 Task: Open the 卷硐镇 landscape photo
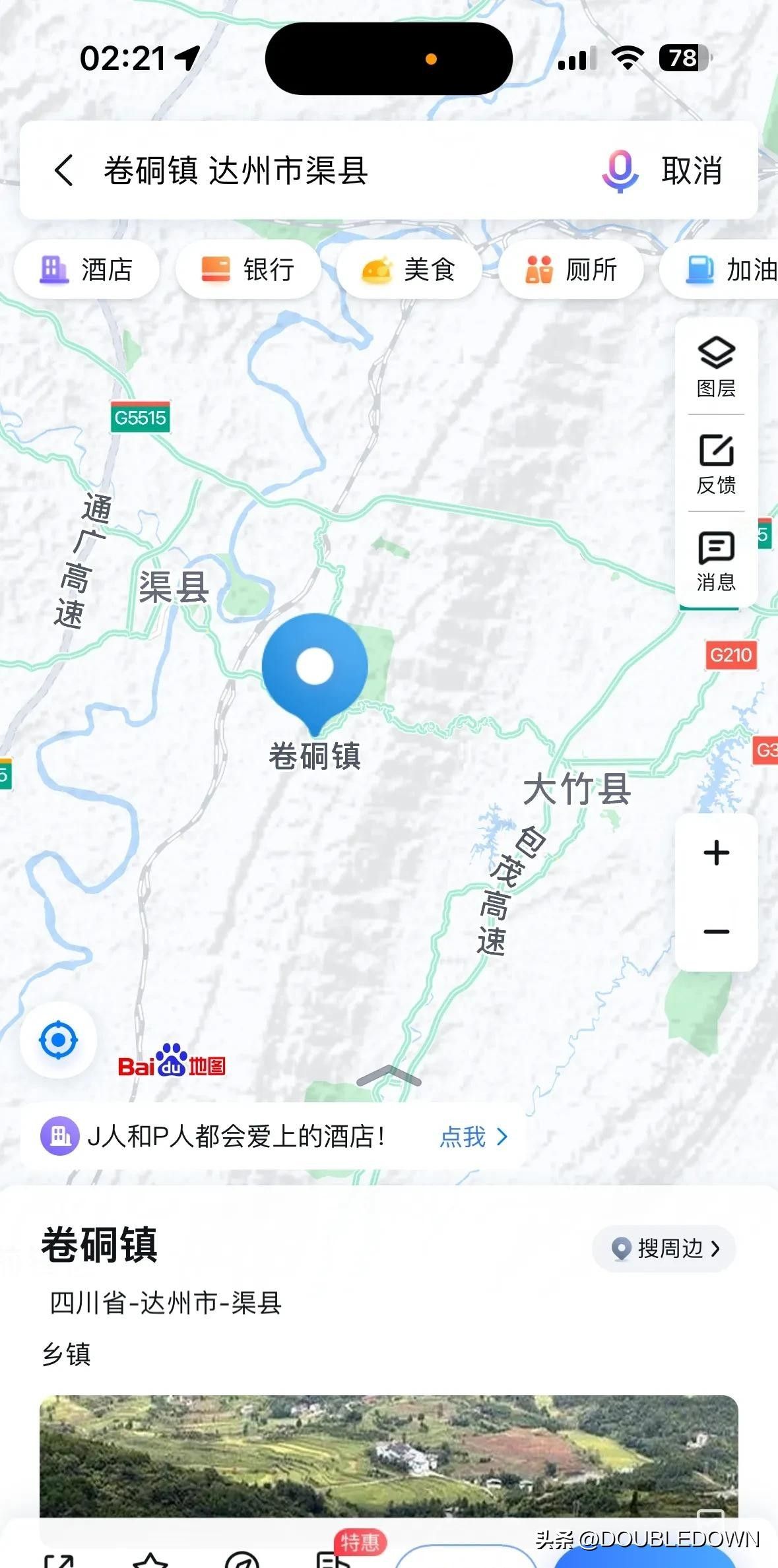point(389,1455)
